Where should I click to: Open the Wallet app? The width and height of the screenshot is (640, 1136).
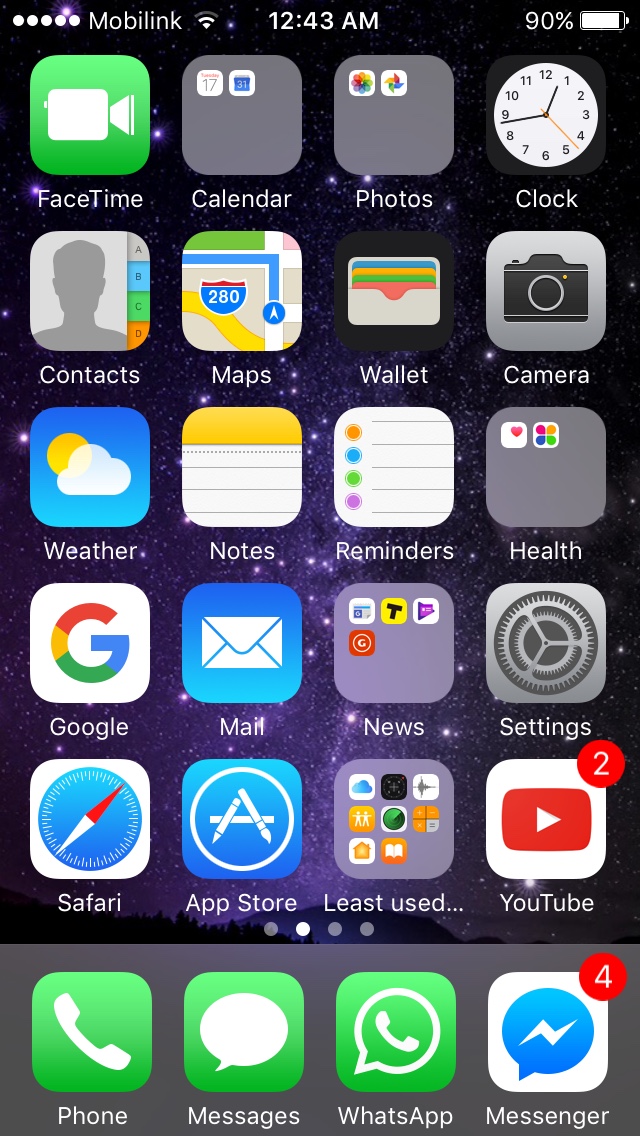click(394, 291)
